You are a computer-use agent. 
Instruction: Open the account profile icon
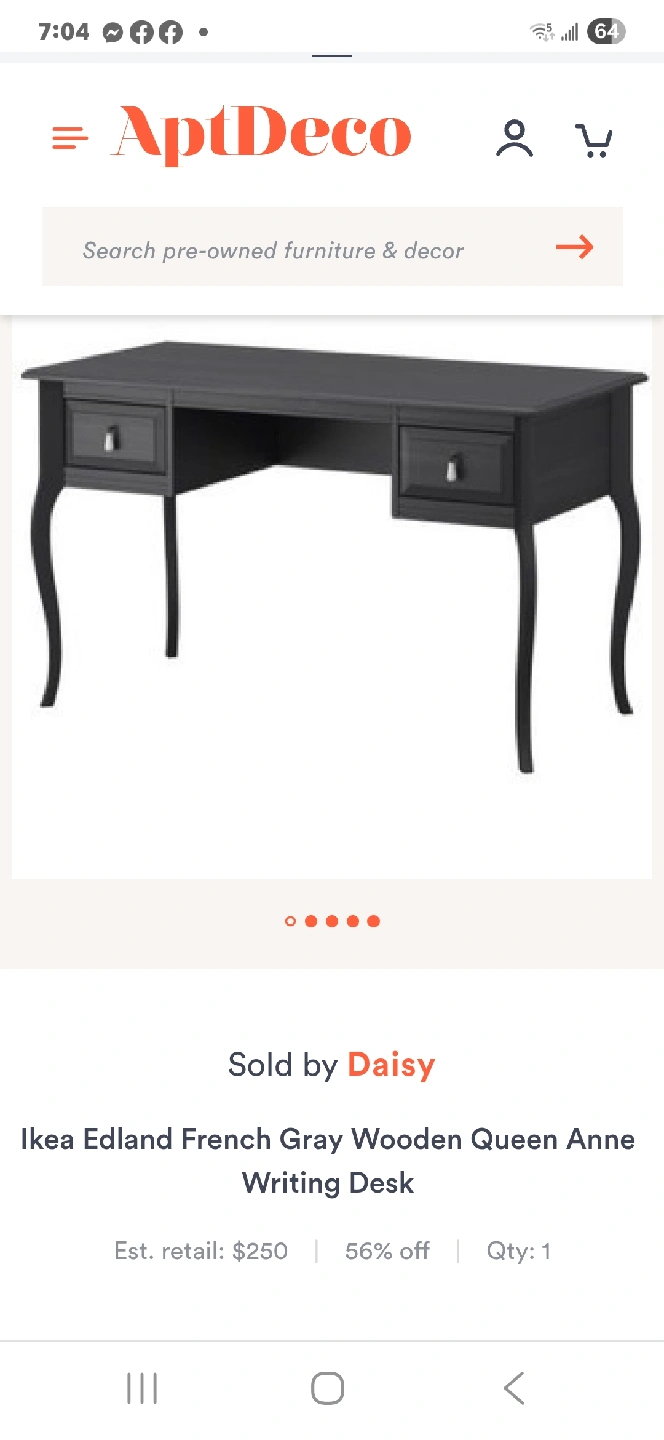click(514, 138)
